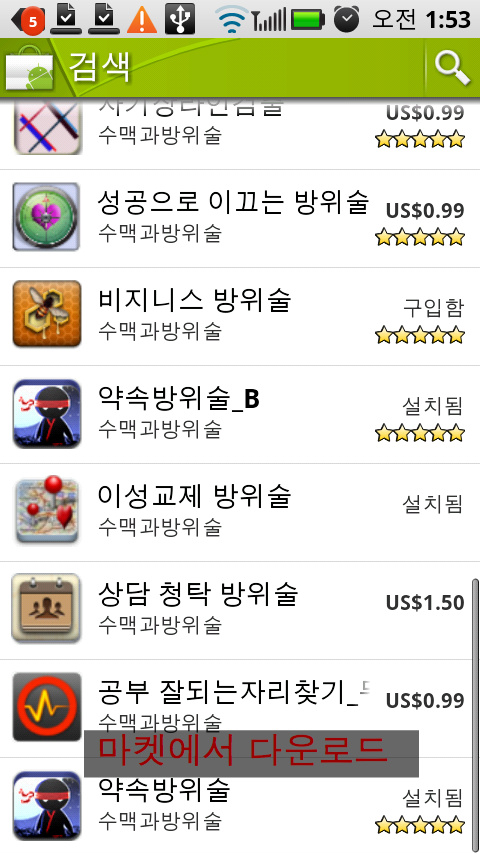Open 이성교제 방위술 listing
This screenshot has width=480, height=854.
[240, 513]
